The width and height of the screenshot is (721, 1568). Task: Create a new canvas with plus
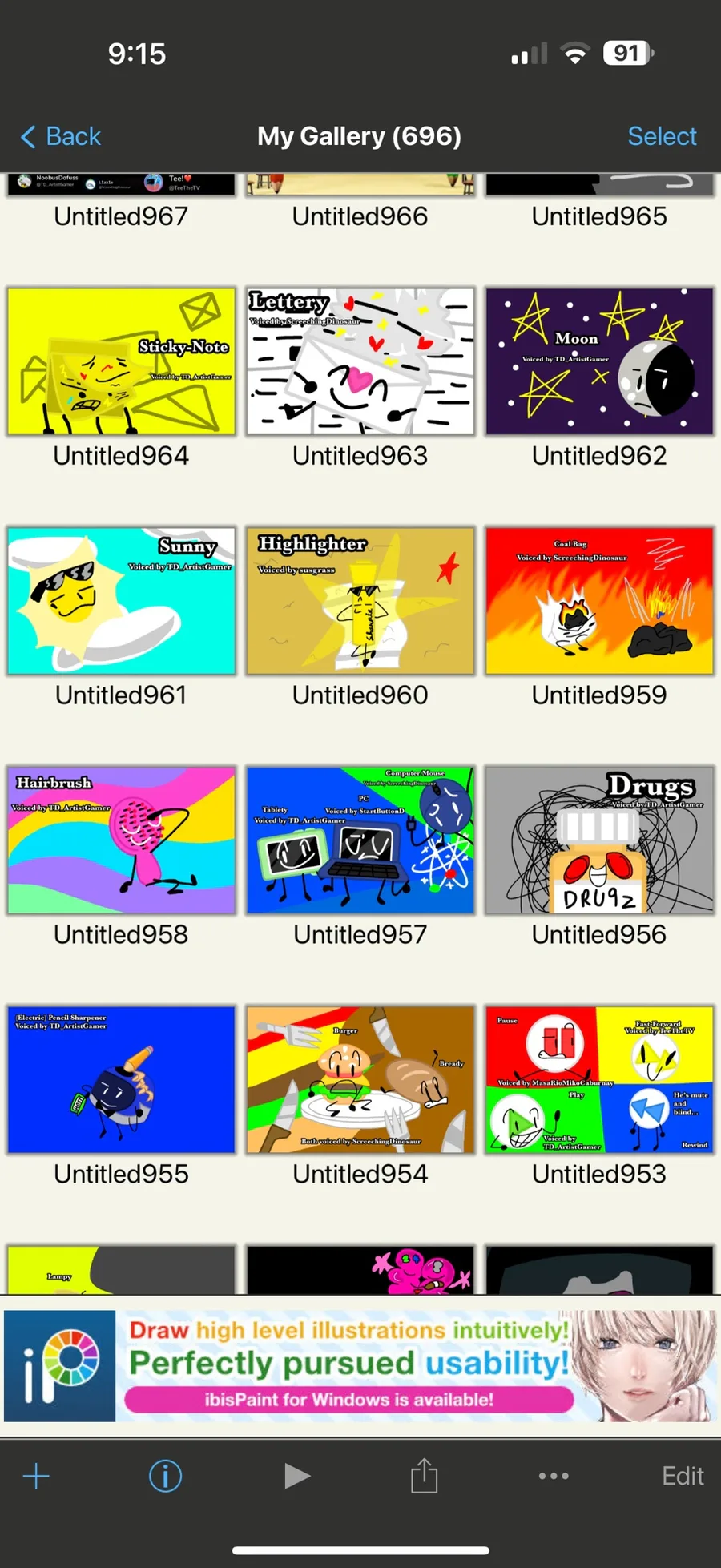(36, 1476)
